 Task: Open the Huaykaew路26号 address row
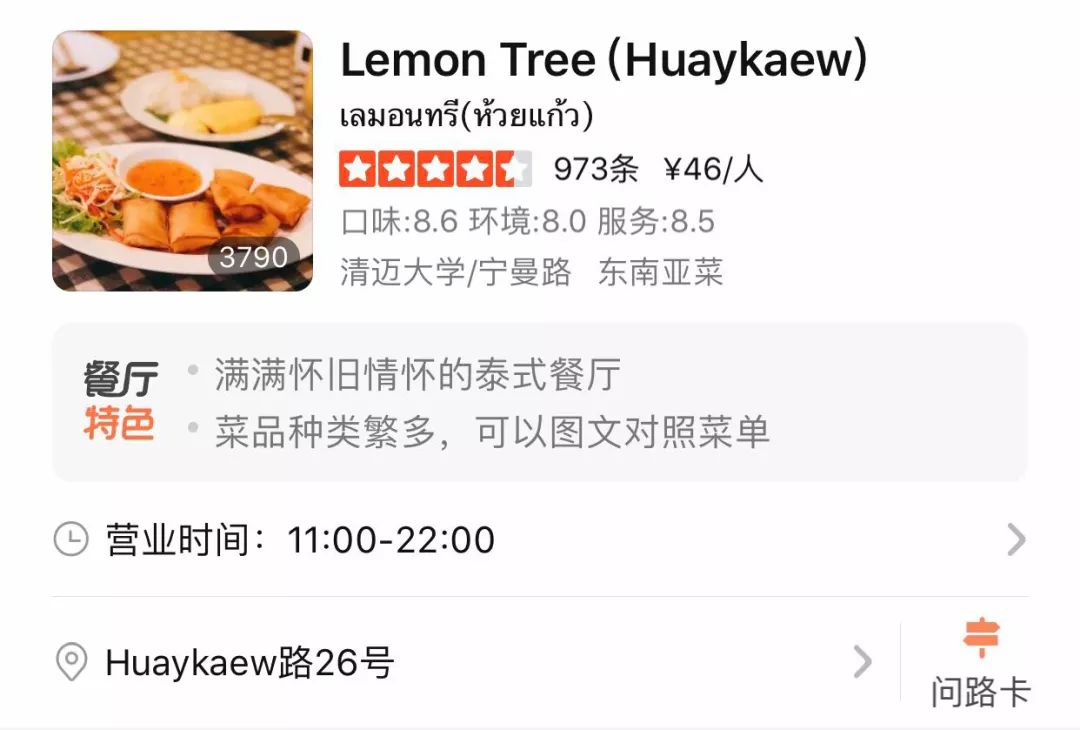pyautogui.click(x=460, y=662)
